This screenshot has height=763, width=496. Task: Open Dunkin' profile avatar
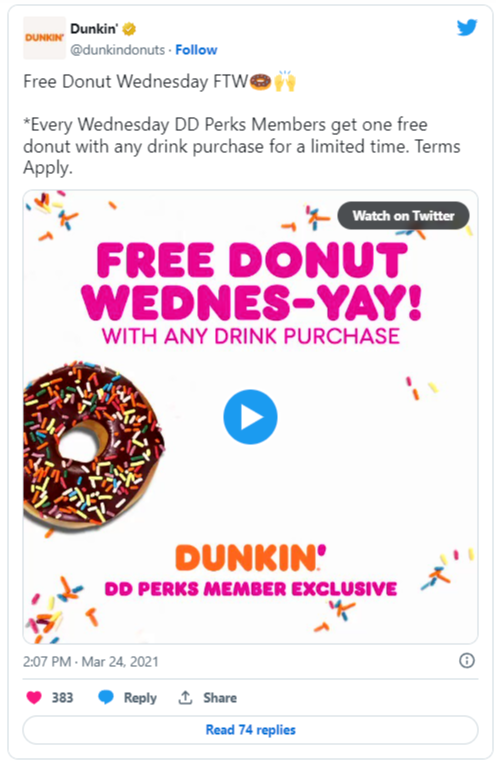tap(44, 38)
